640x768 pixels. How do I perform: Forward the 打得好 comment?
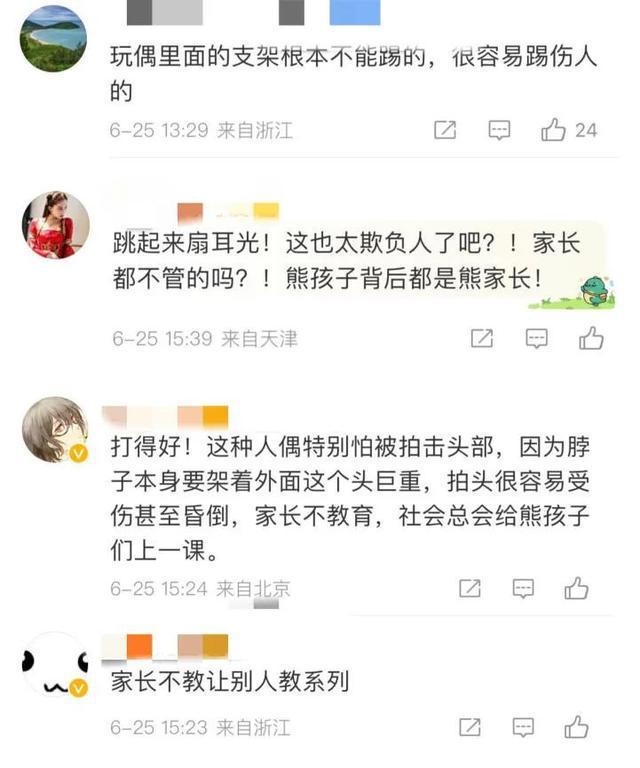point(469,588)
